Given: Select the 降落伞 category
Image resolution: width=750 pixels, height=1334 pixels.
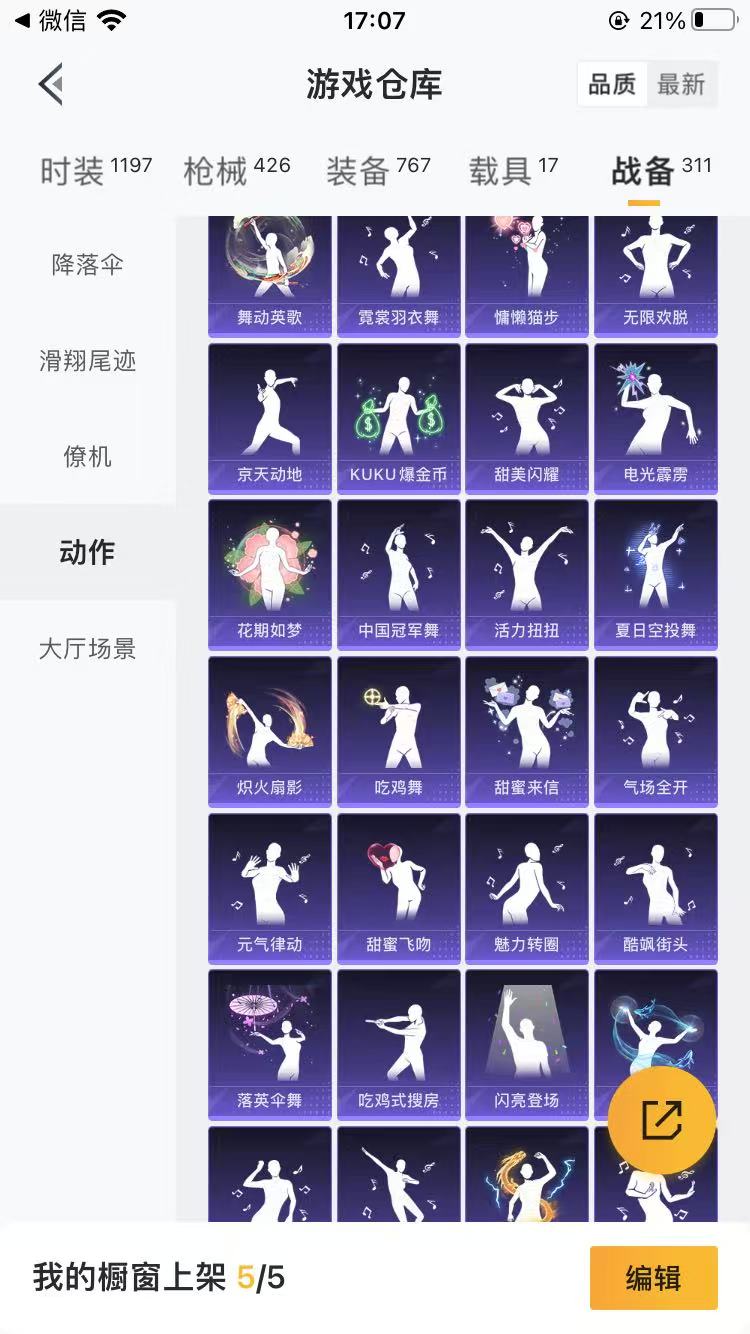Looking at the screenshot, I should point(88,265).
